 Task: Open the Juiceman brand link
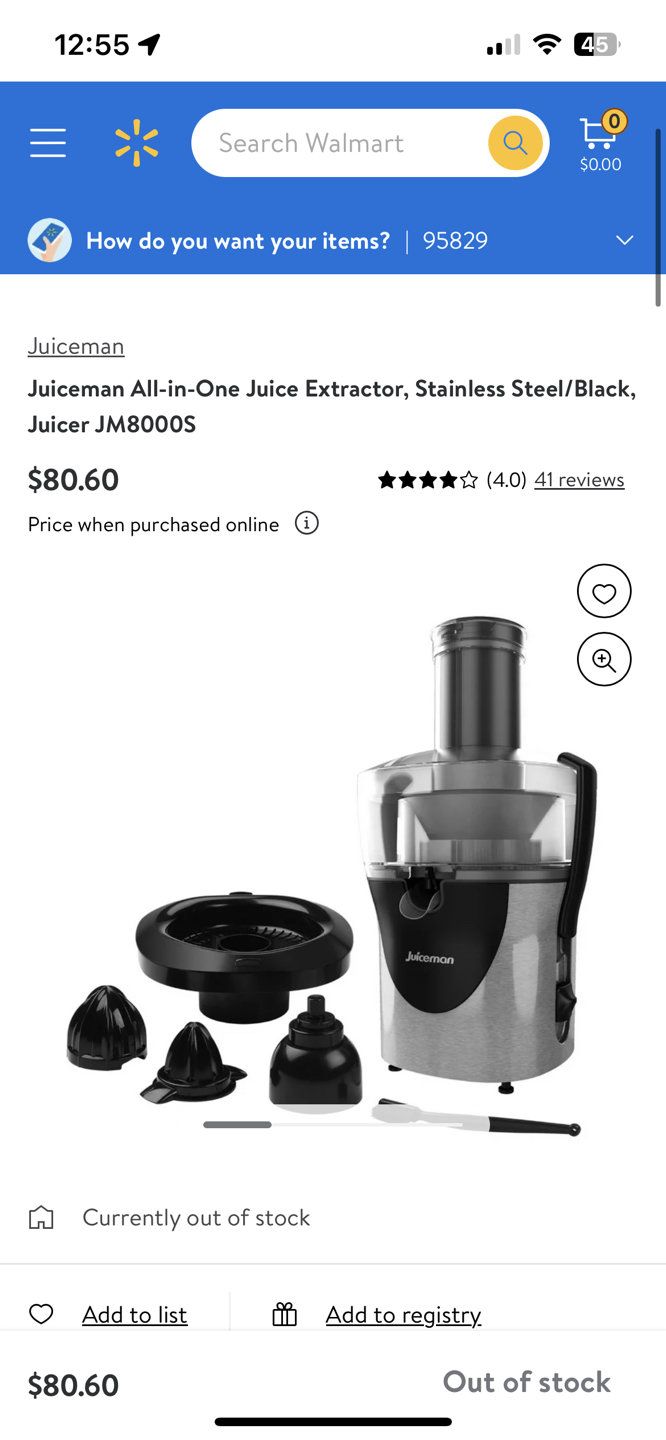[x=76, y=346]
